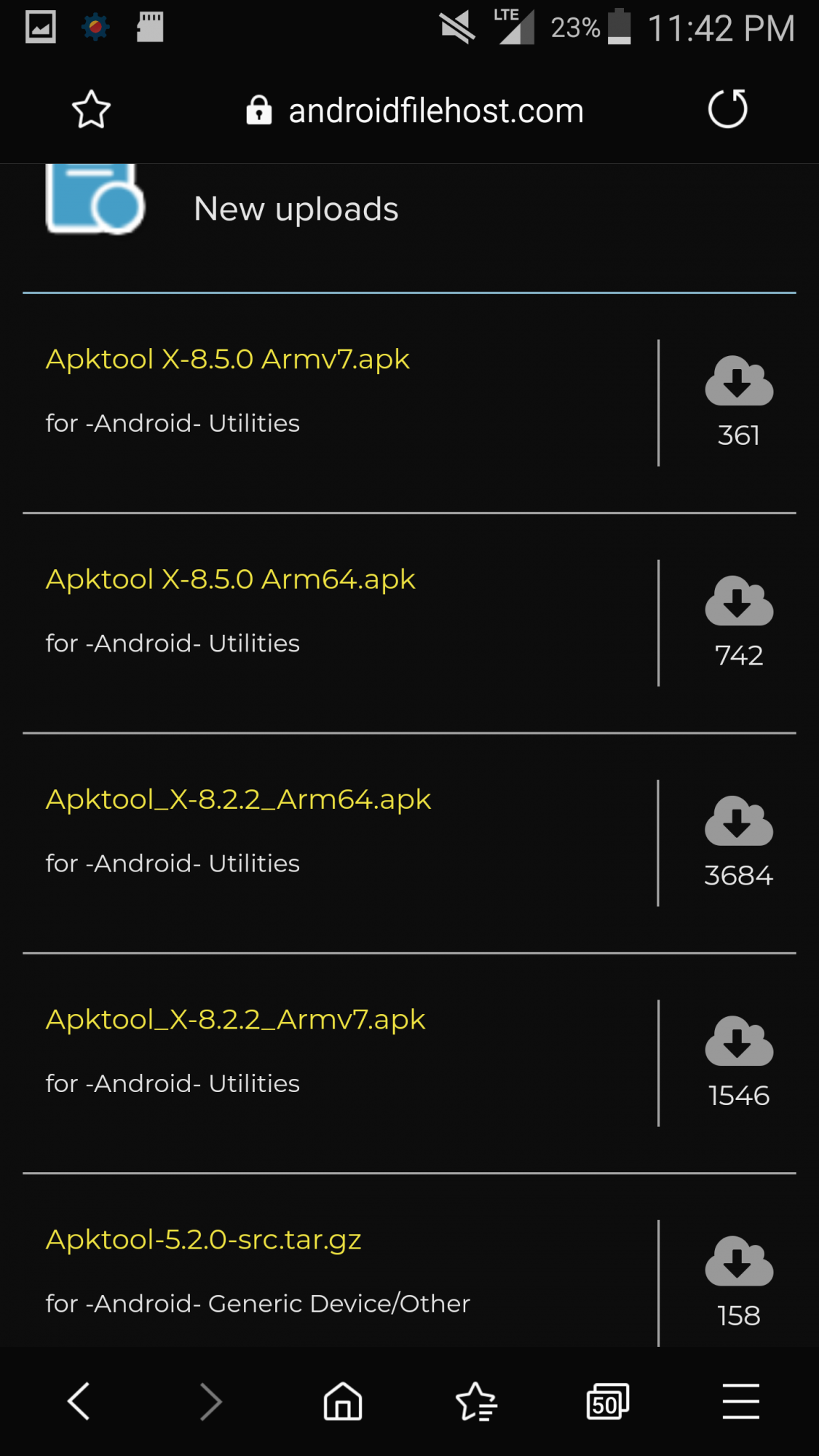
Task: Tap the home icon in bottom navigation
Action: pos(342,1401)
